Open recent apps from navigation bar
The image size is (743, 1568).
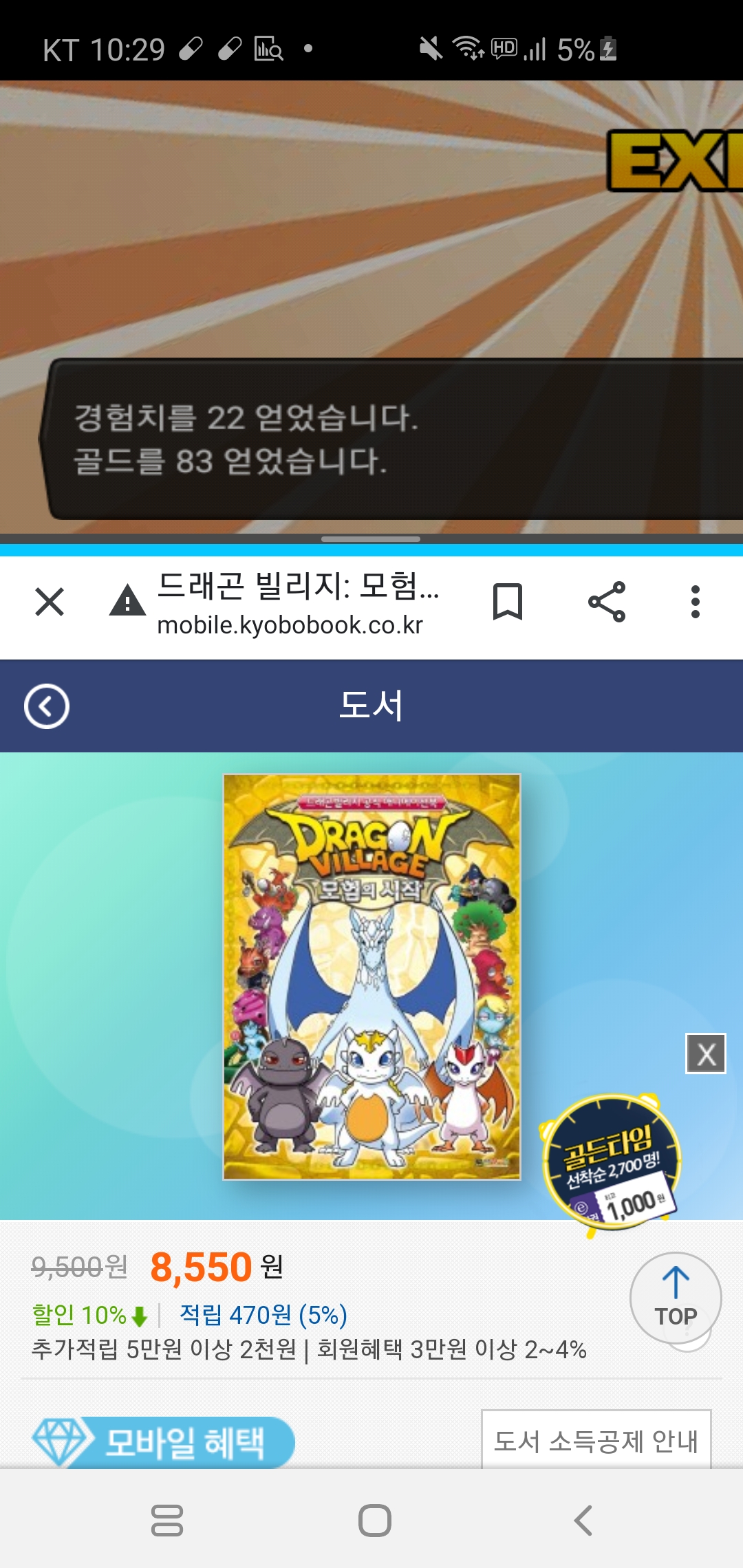click(x=167, y=1520)
